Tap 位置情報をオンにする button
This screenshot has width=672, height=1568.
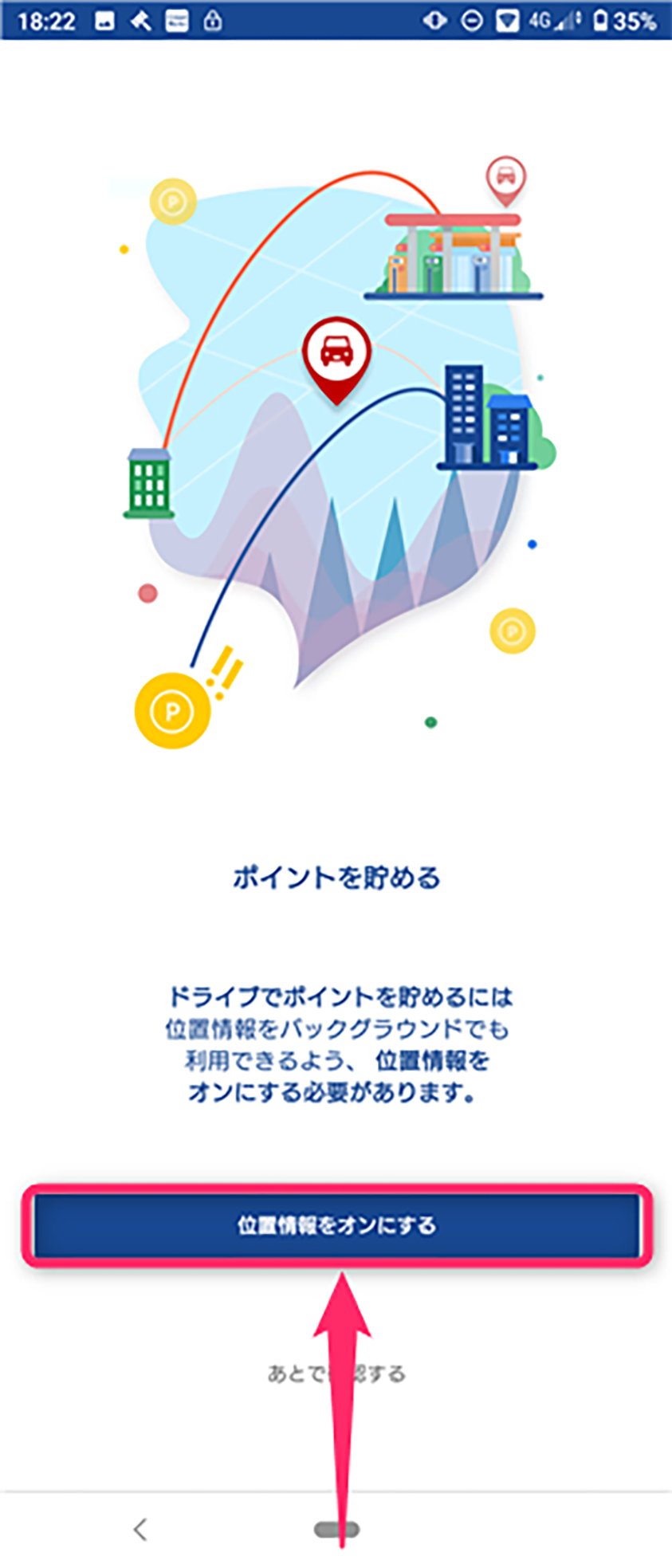coord(336,1225)
